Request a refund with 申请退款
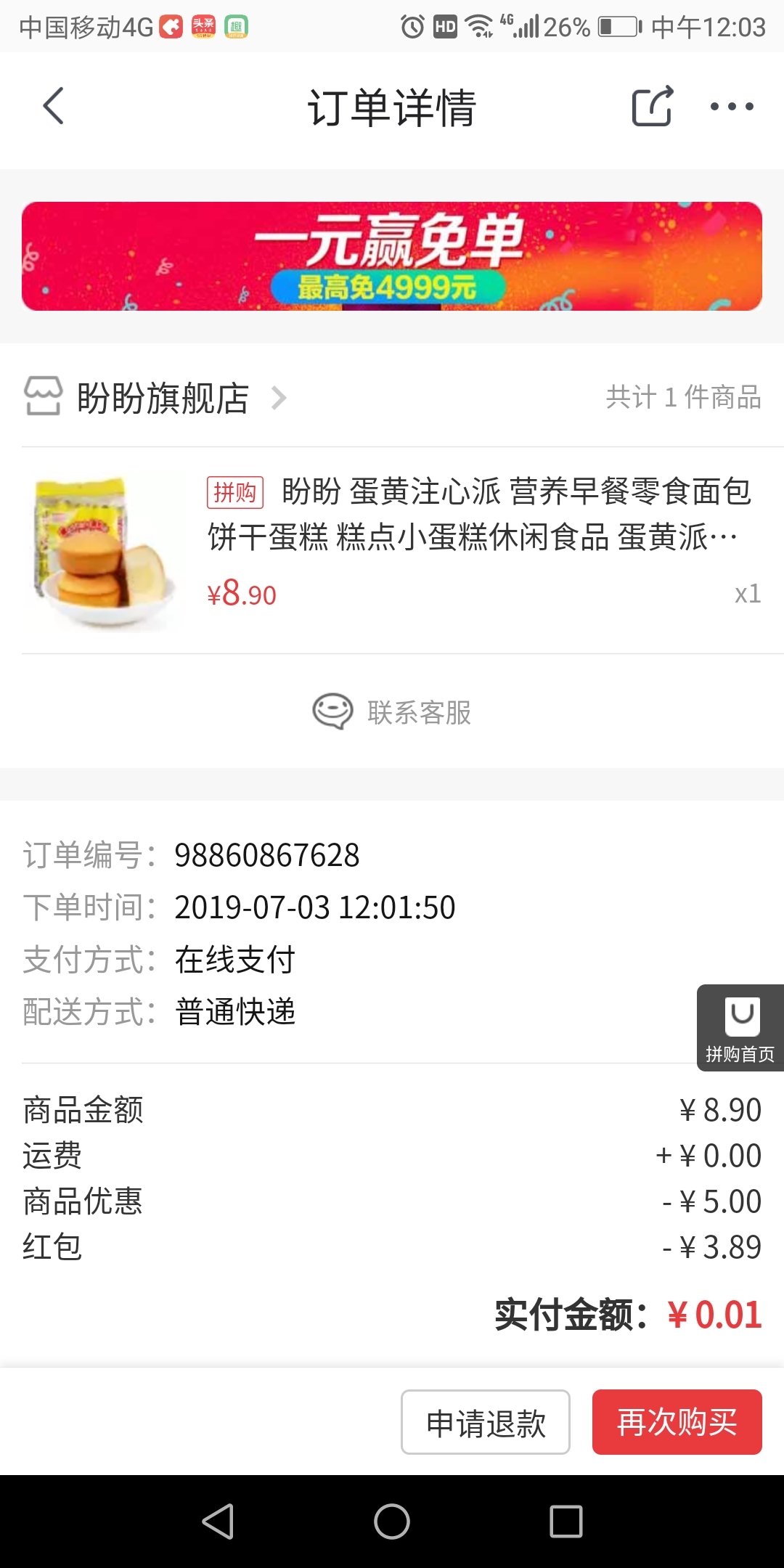Image resolution: width=784 pixels, height=1568 pixels. tap(486, 1422)
